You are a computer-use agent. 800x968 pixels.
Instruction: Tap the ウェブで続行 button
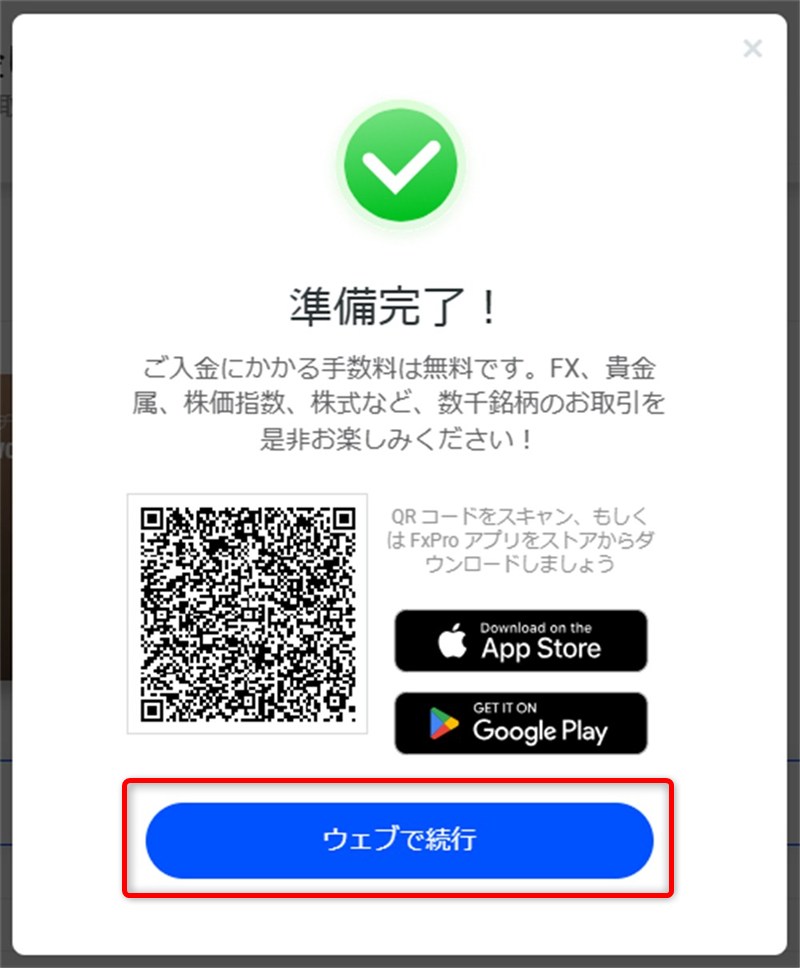[x=399, y=840]
